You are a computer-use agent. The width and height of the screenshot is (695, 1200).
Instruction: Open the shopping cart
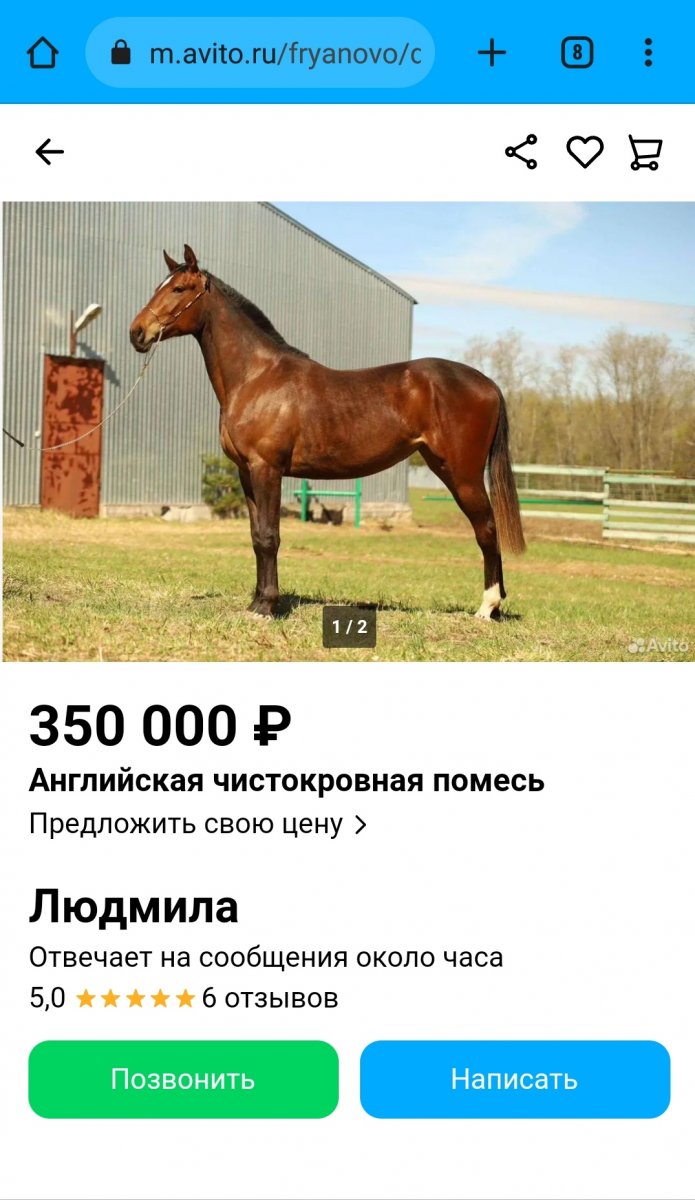645,152
